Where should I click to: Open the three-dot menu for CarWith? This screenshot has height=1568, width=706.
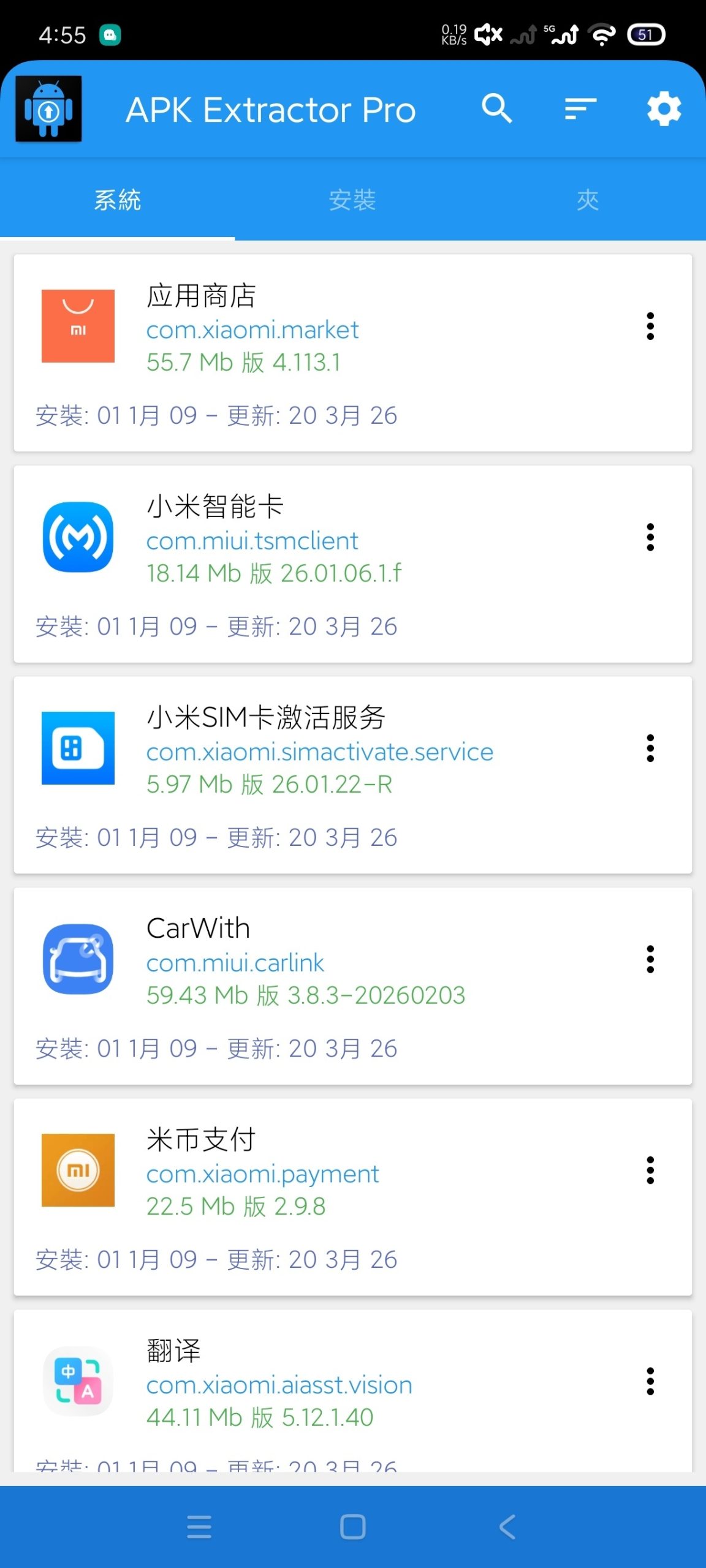tap(650, 960)
